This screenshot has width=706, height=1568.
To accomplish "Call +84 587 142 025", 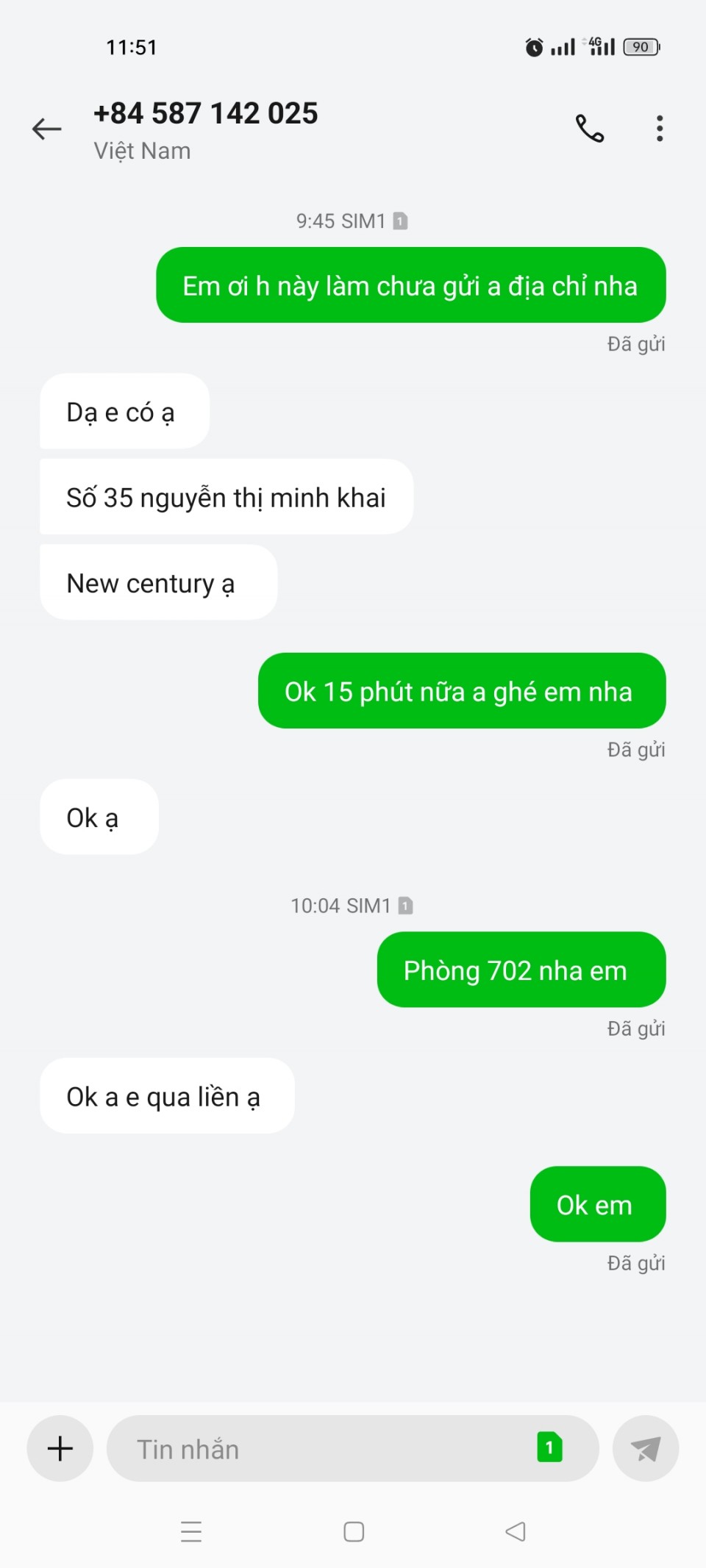I will click(x=589, y=129).
